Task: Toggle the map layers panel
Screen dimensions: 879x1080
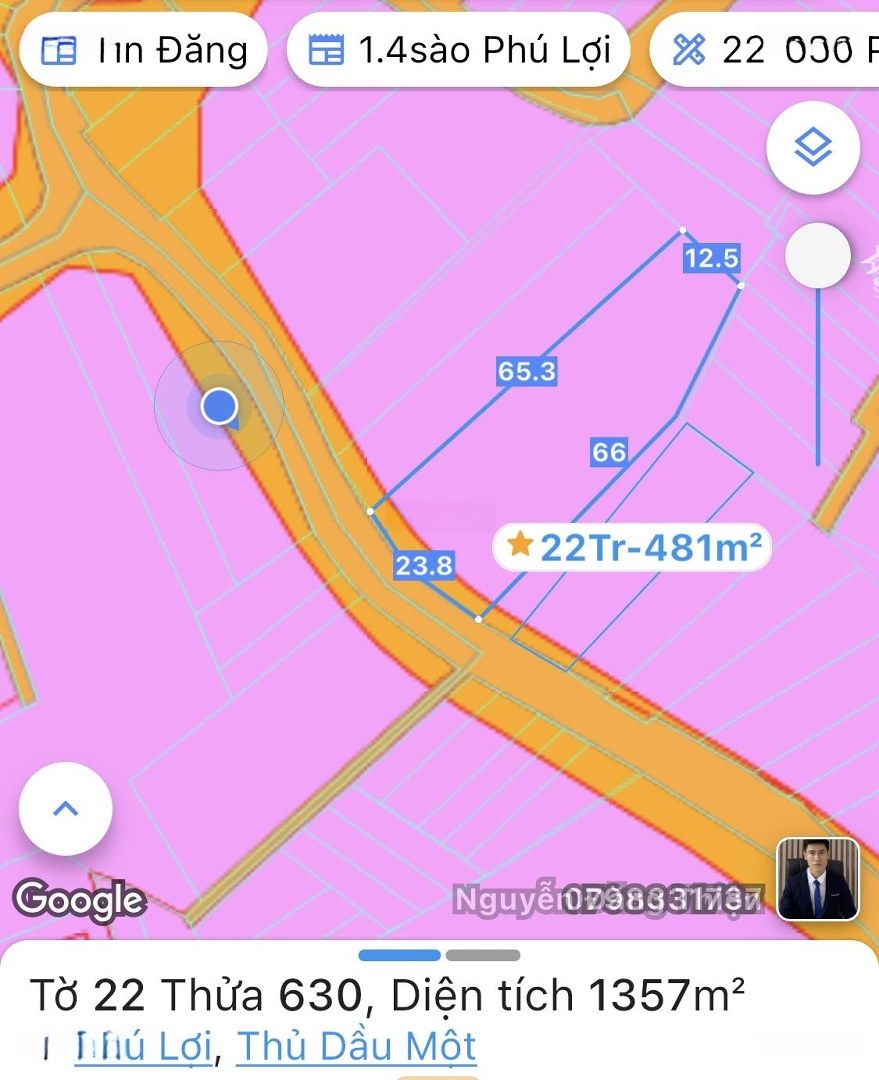Action: click(x=813, y=145)
